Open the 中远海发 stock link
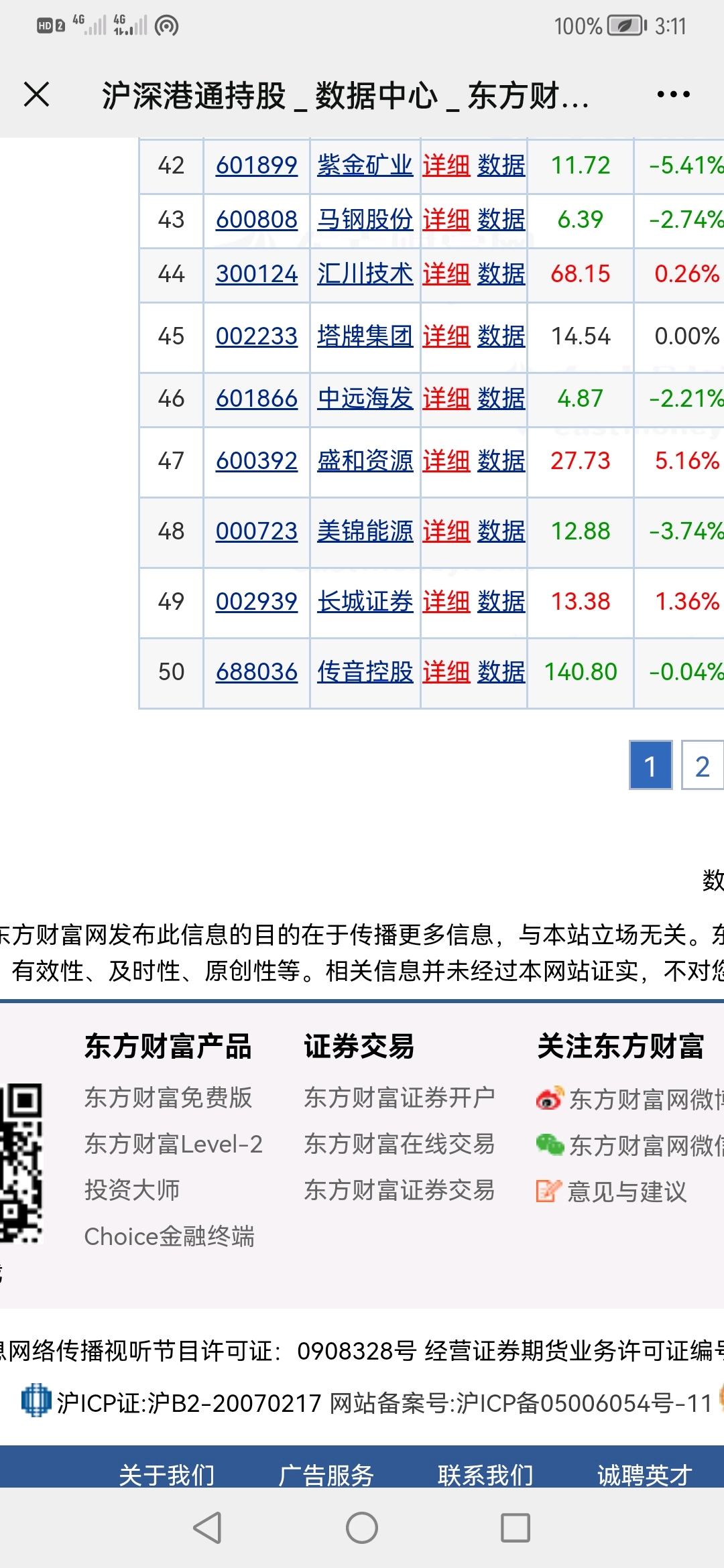The image size is (724, 1568). coord(365,399)
